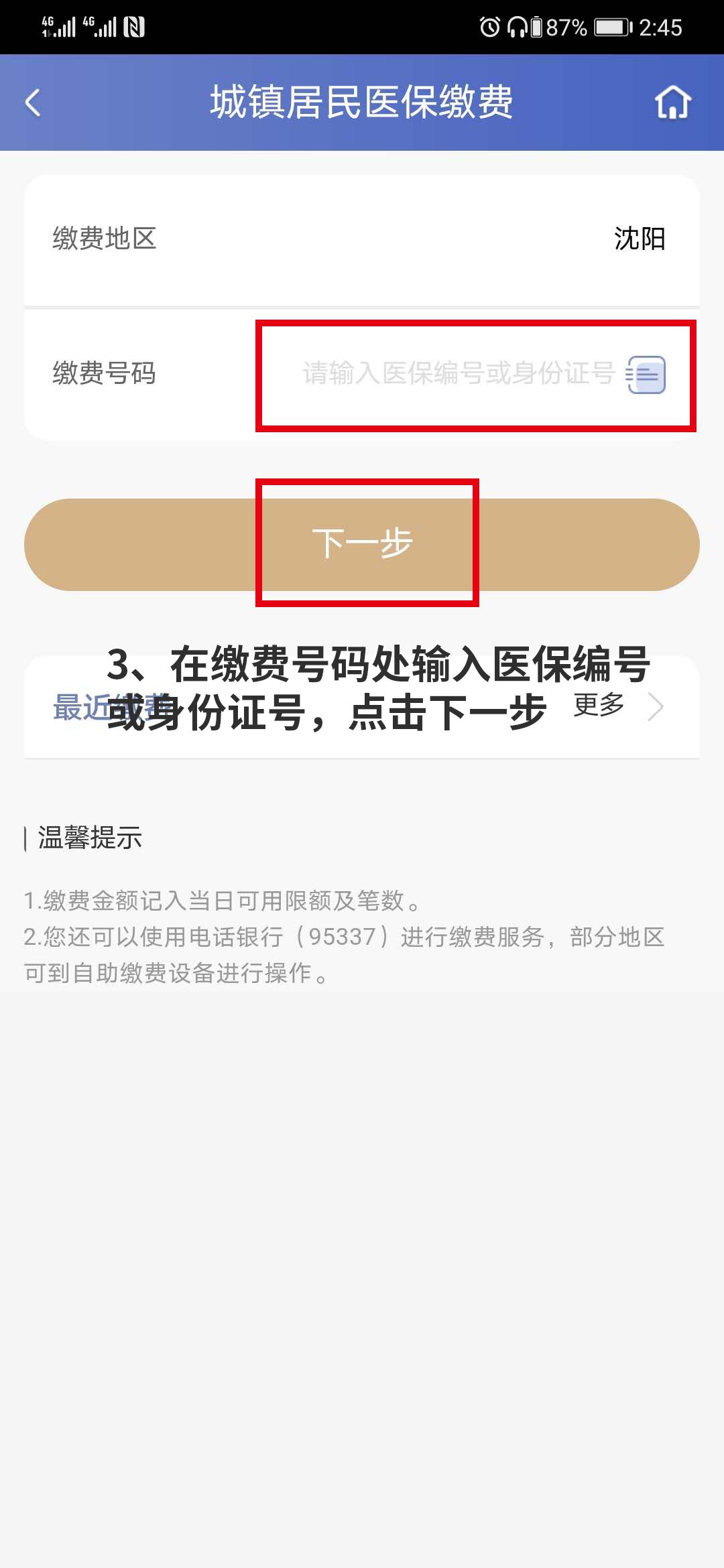Open 更多 recent payment records
Screen dimensions: 724x1568
click(x=617, y=706)
